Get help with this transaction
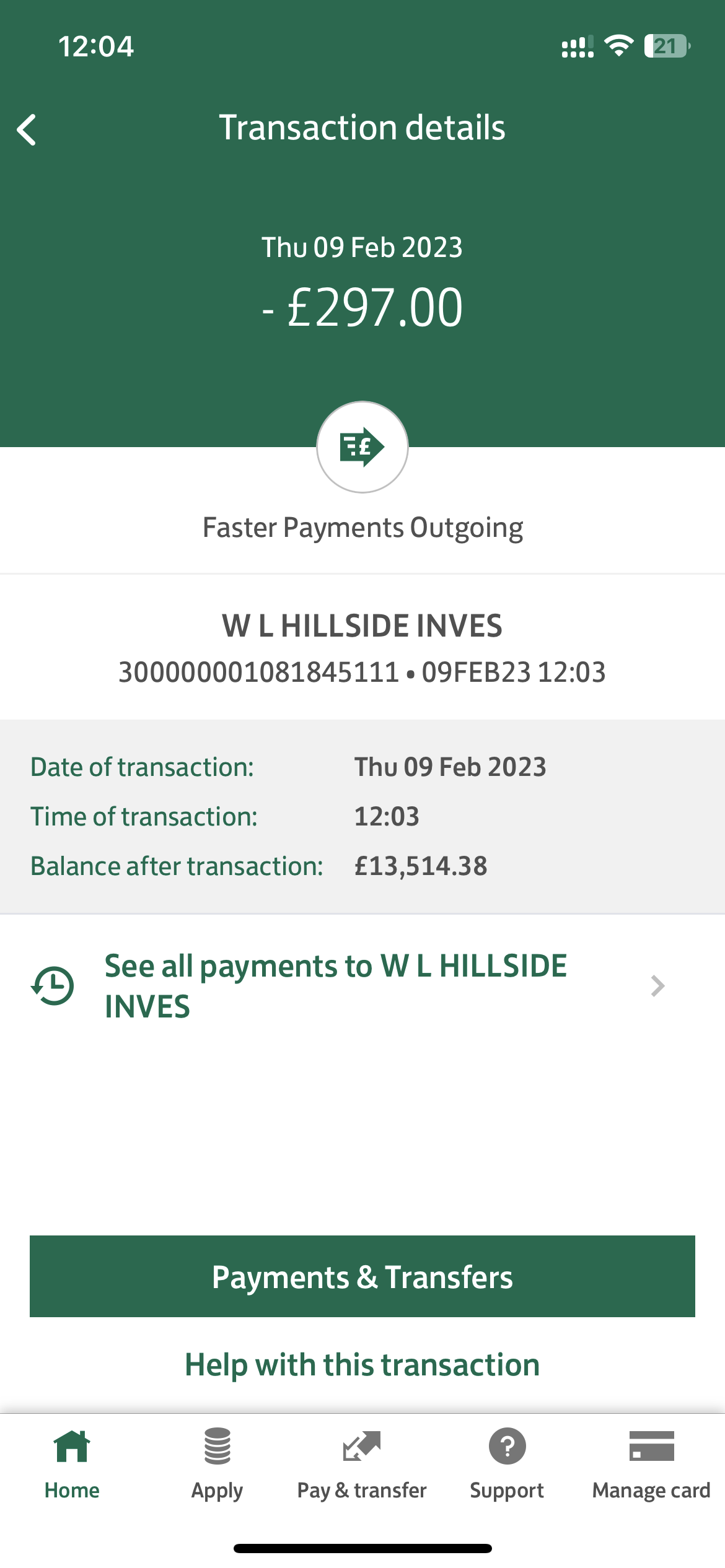The height and width of the screenshot is (1568, 725). point(362,1365)
